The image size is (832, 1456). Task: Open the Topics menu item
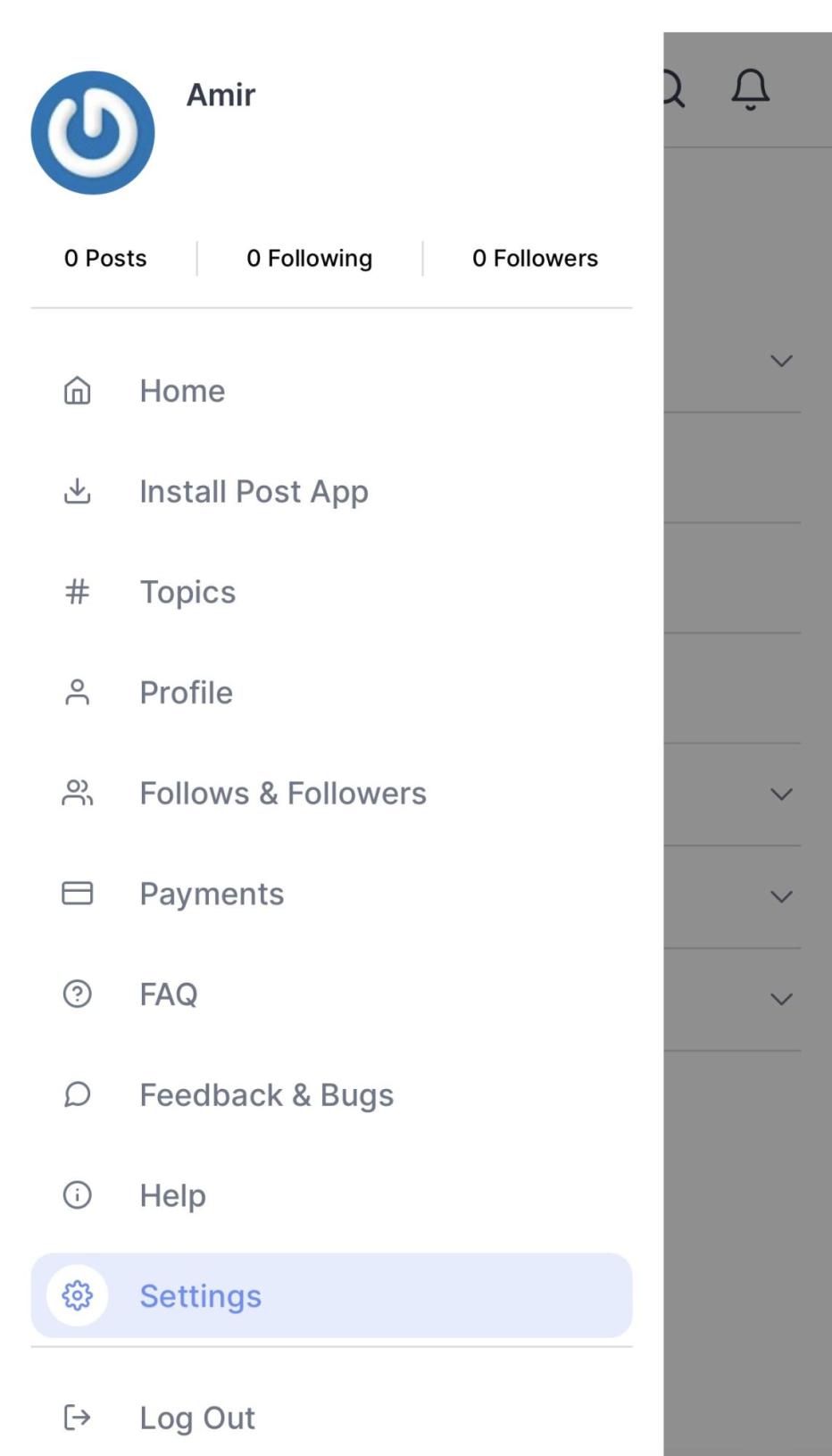(331, 592)
